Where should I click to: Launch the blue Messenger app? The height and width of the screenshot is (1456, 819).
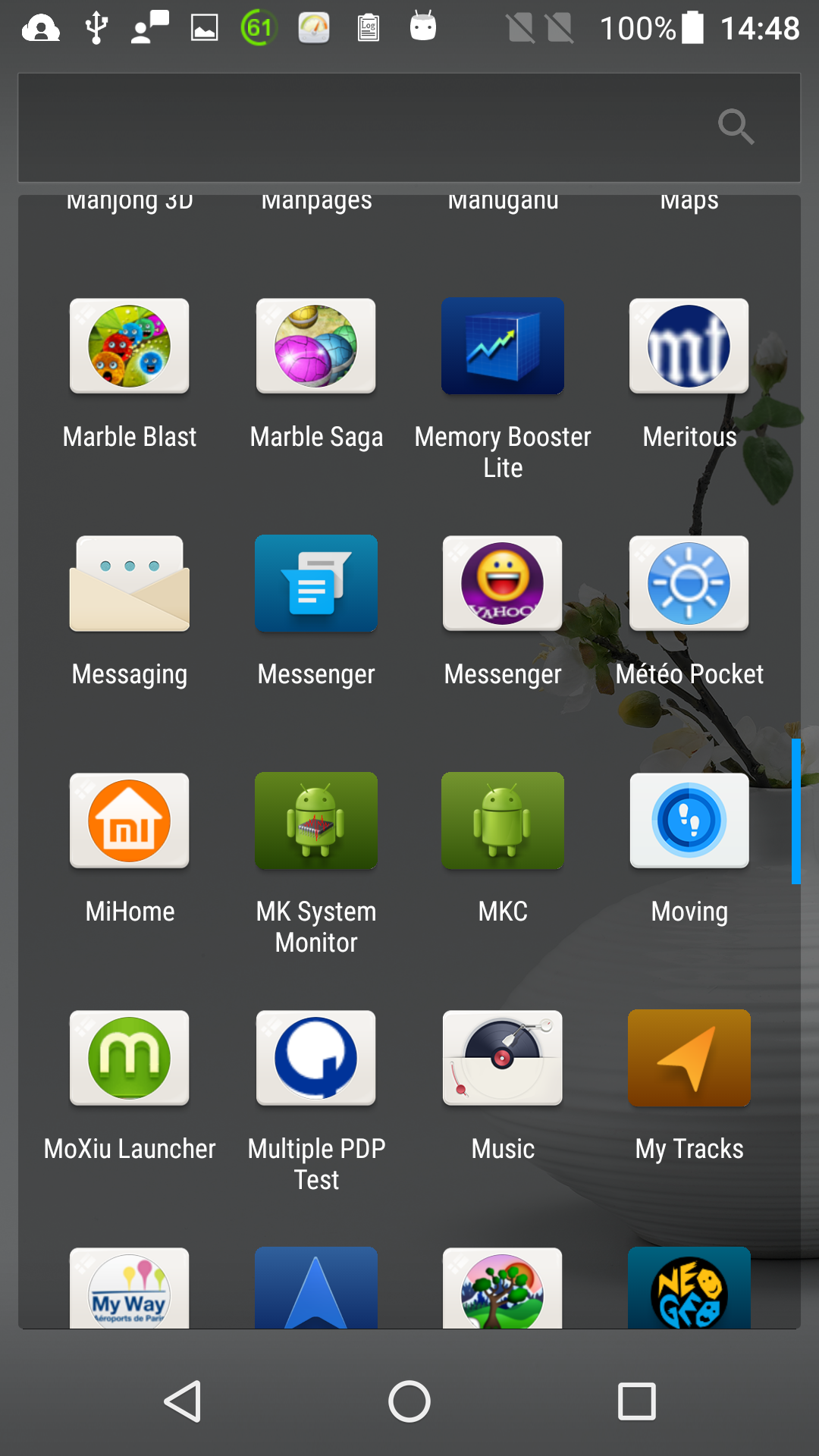(316, 584)
